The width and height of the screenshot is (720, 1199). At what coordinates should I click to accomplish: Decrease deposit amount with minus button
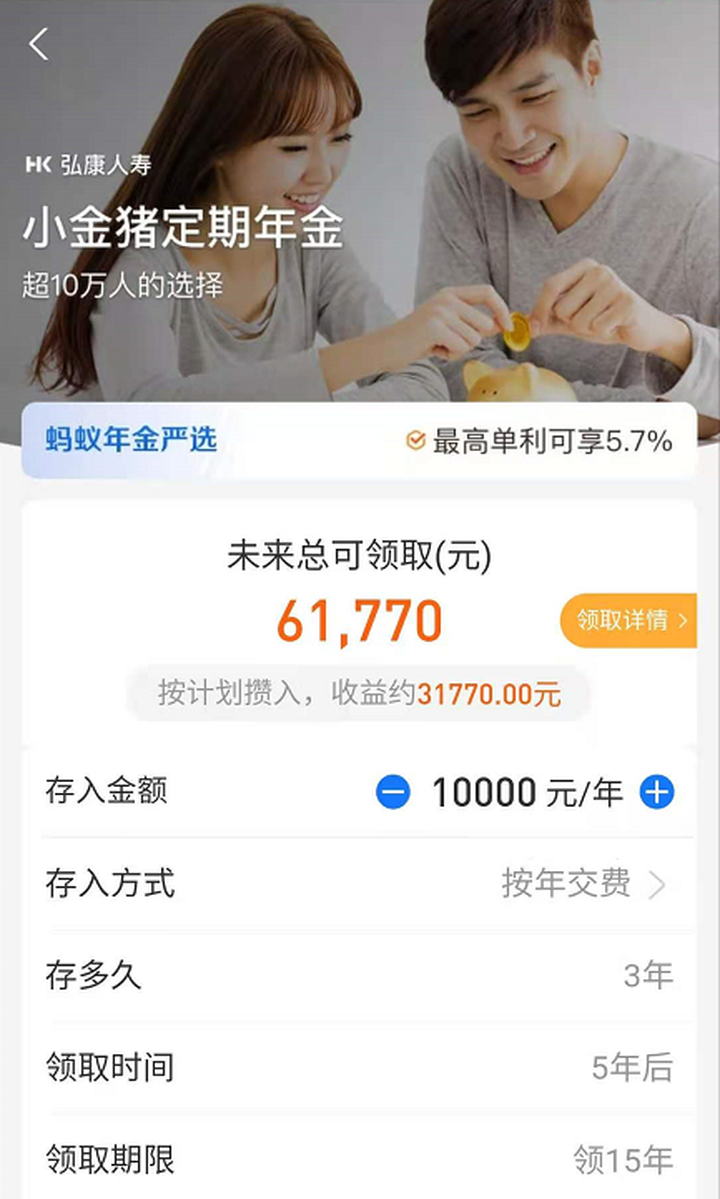[393, 793]
